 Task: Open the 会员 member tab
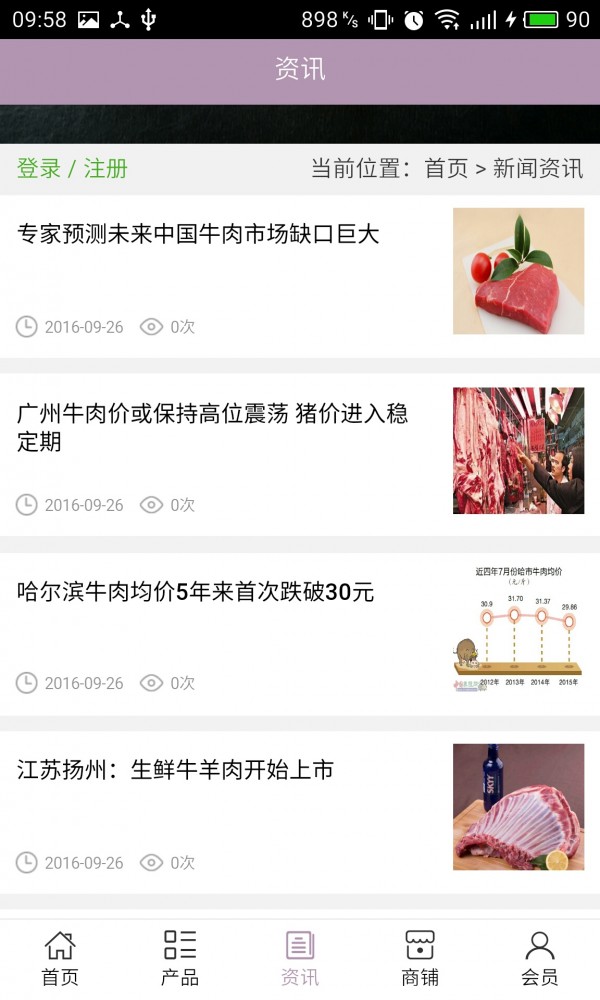tap(540, 958)
